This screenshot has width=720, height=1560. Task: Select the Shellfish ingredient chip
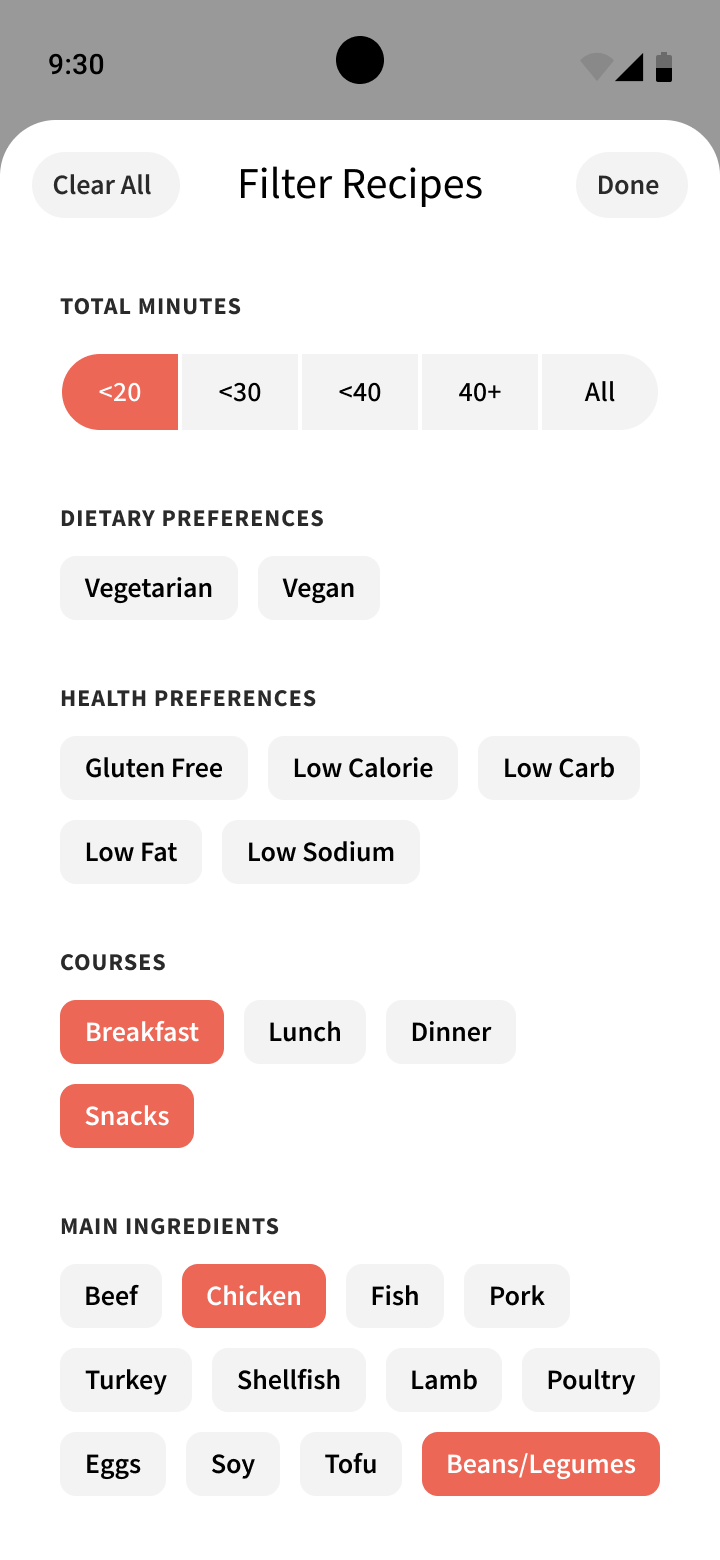(288, 1380)
